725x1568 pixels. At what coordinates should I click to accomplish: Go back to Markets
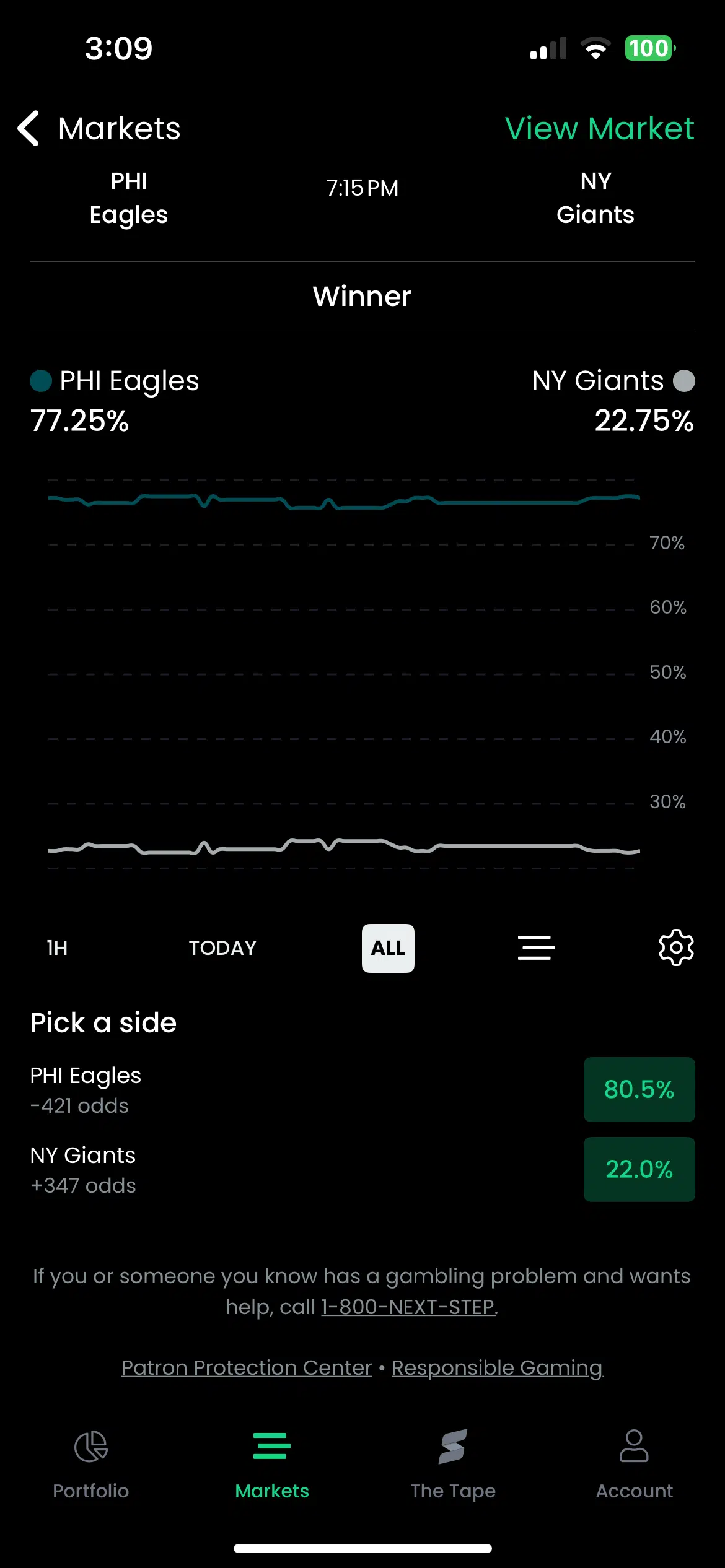(x=99, y=129)
